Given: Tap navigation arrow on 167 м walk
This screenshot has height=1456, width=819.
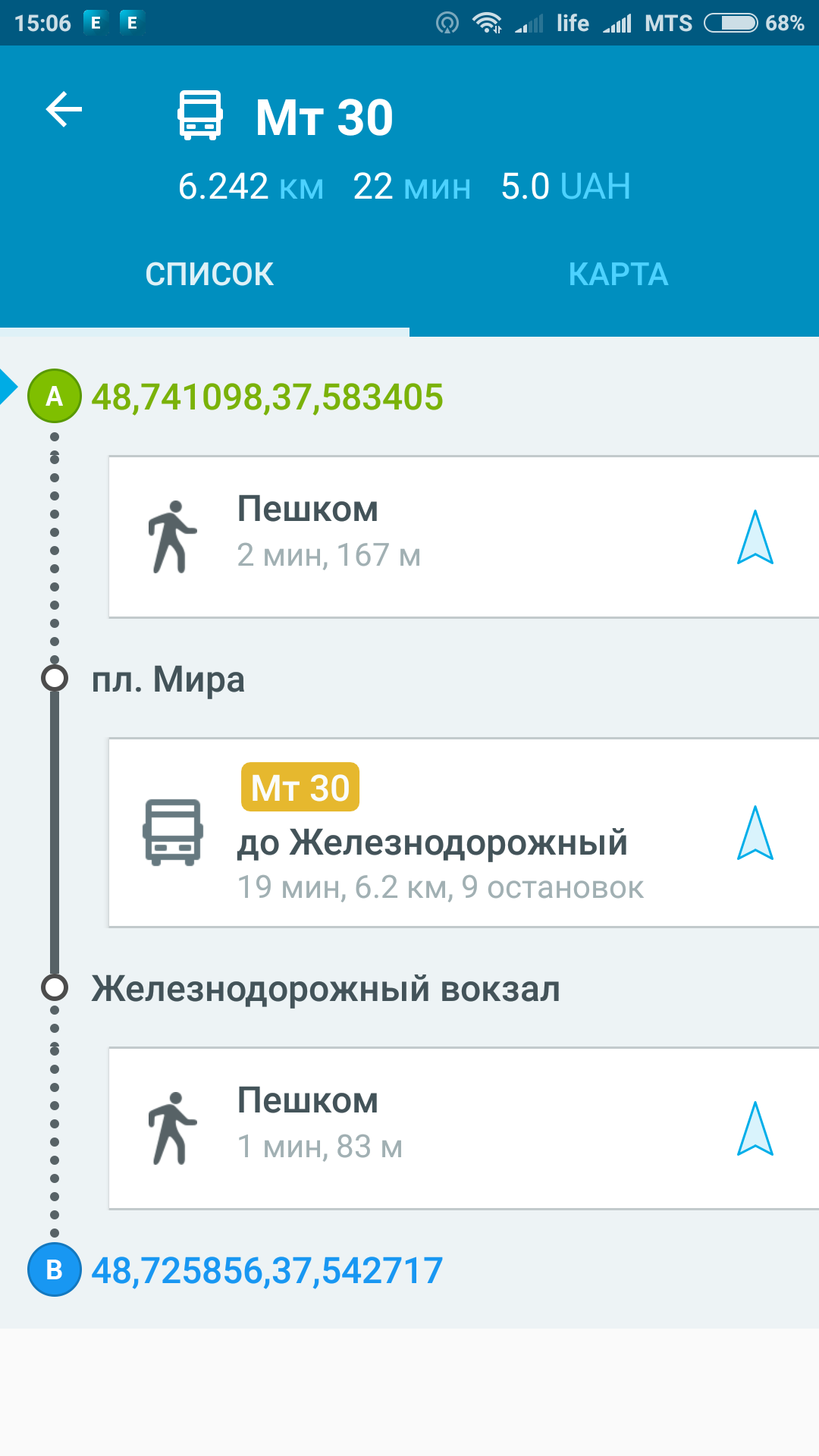Looking at the screenshot, I should 755,537.
